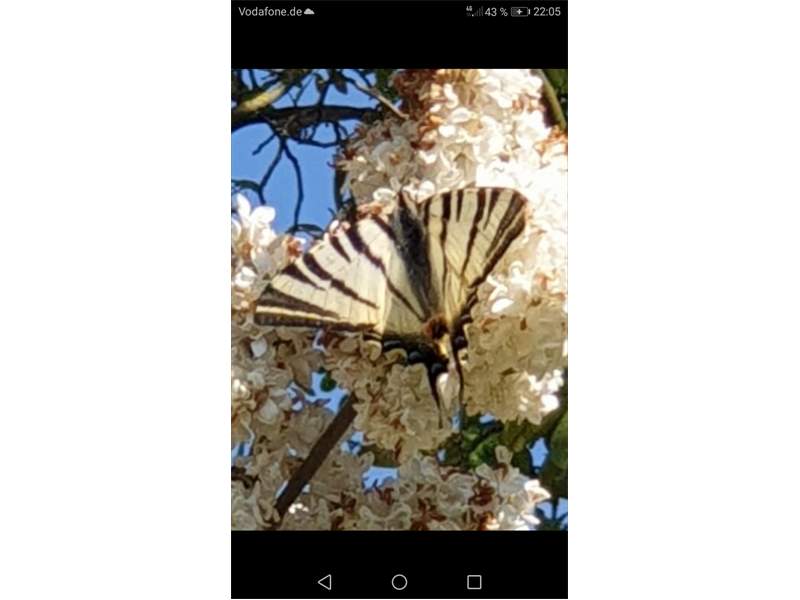Image resolution: width=800 pixels, height=600 pixels.
Task: Tap the butterfly photo to show controls
Action: [x=399, y=299]
